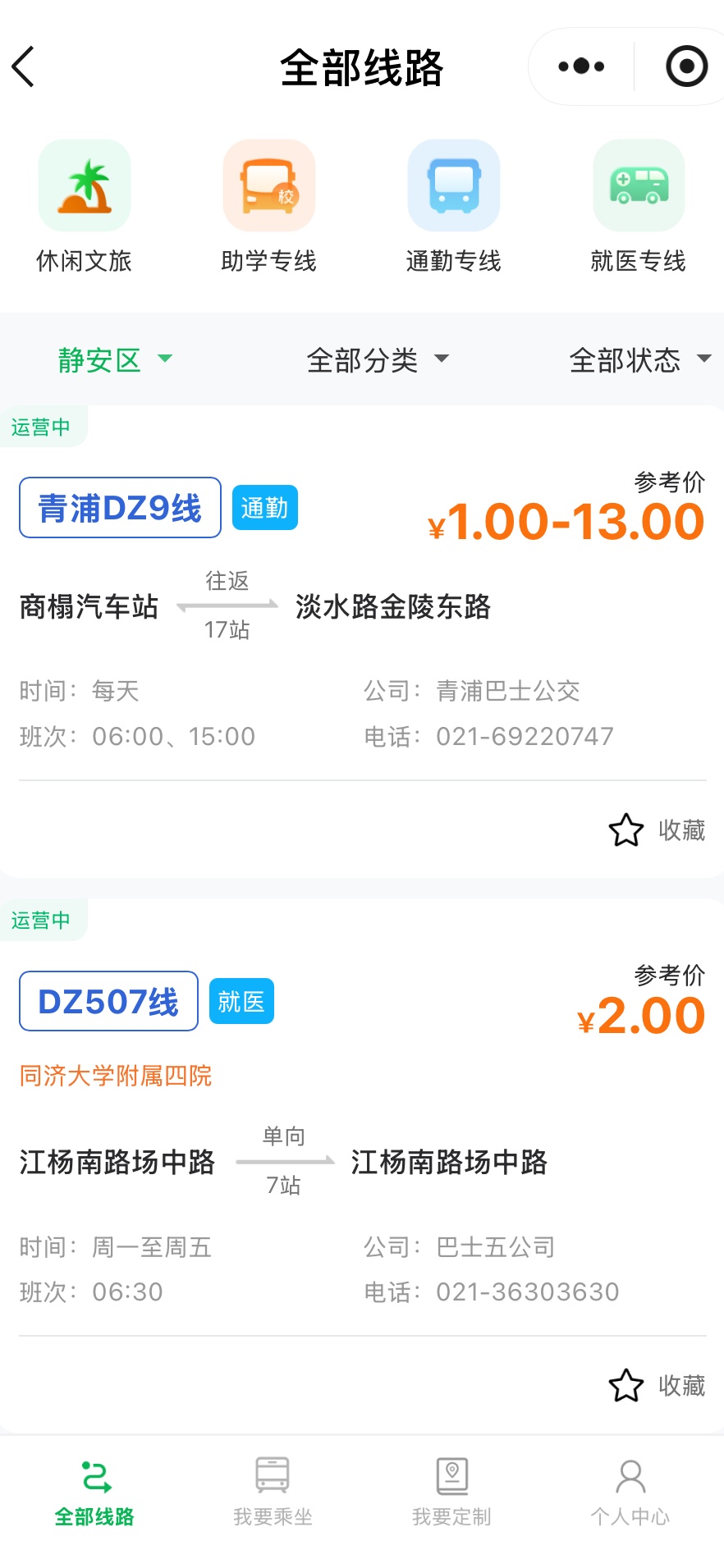
Task: Choose the 就医专线 category
Action: (x=639, y=207)
